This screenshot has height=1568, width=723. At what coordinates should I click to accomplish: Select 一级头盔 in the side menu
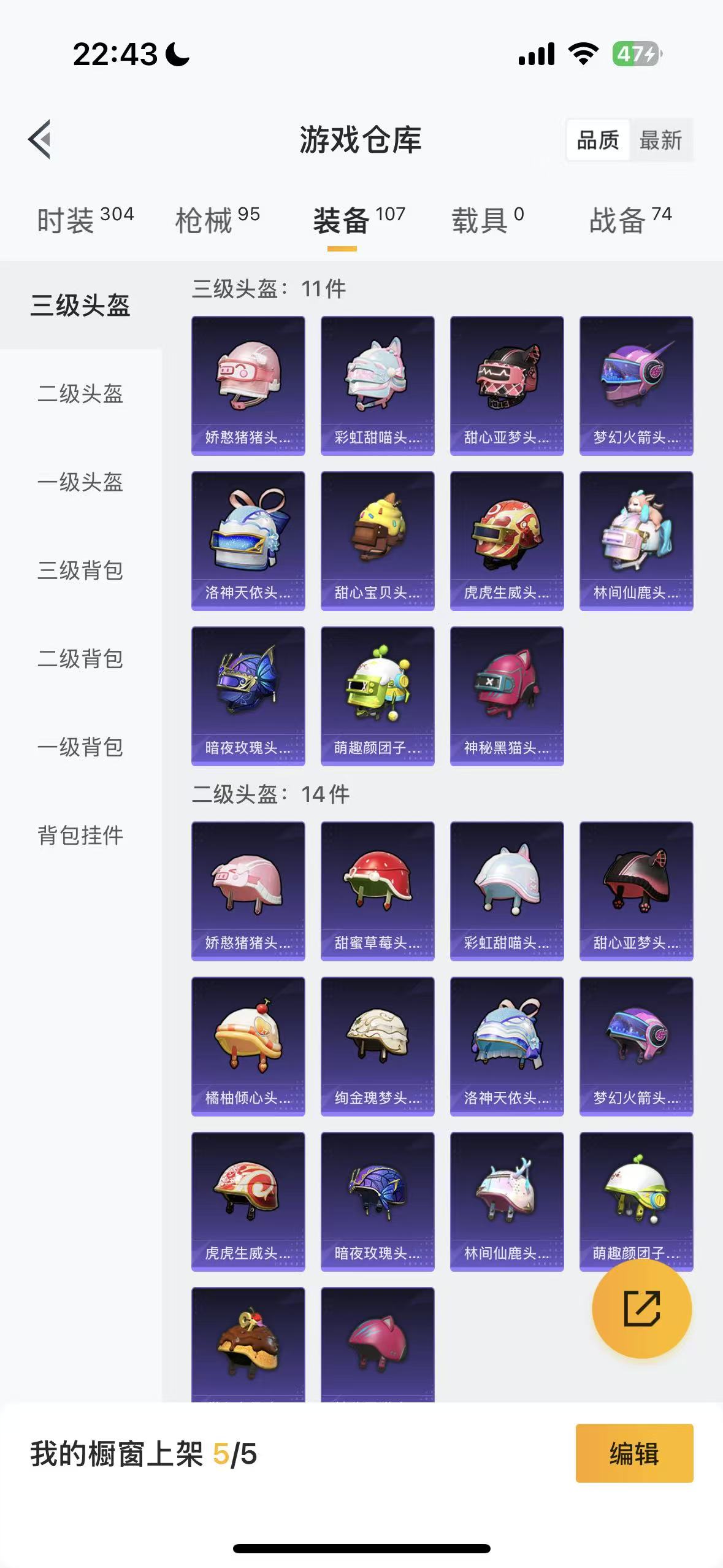point(80,482)
